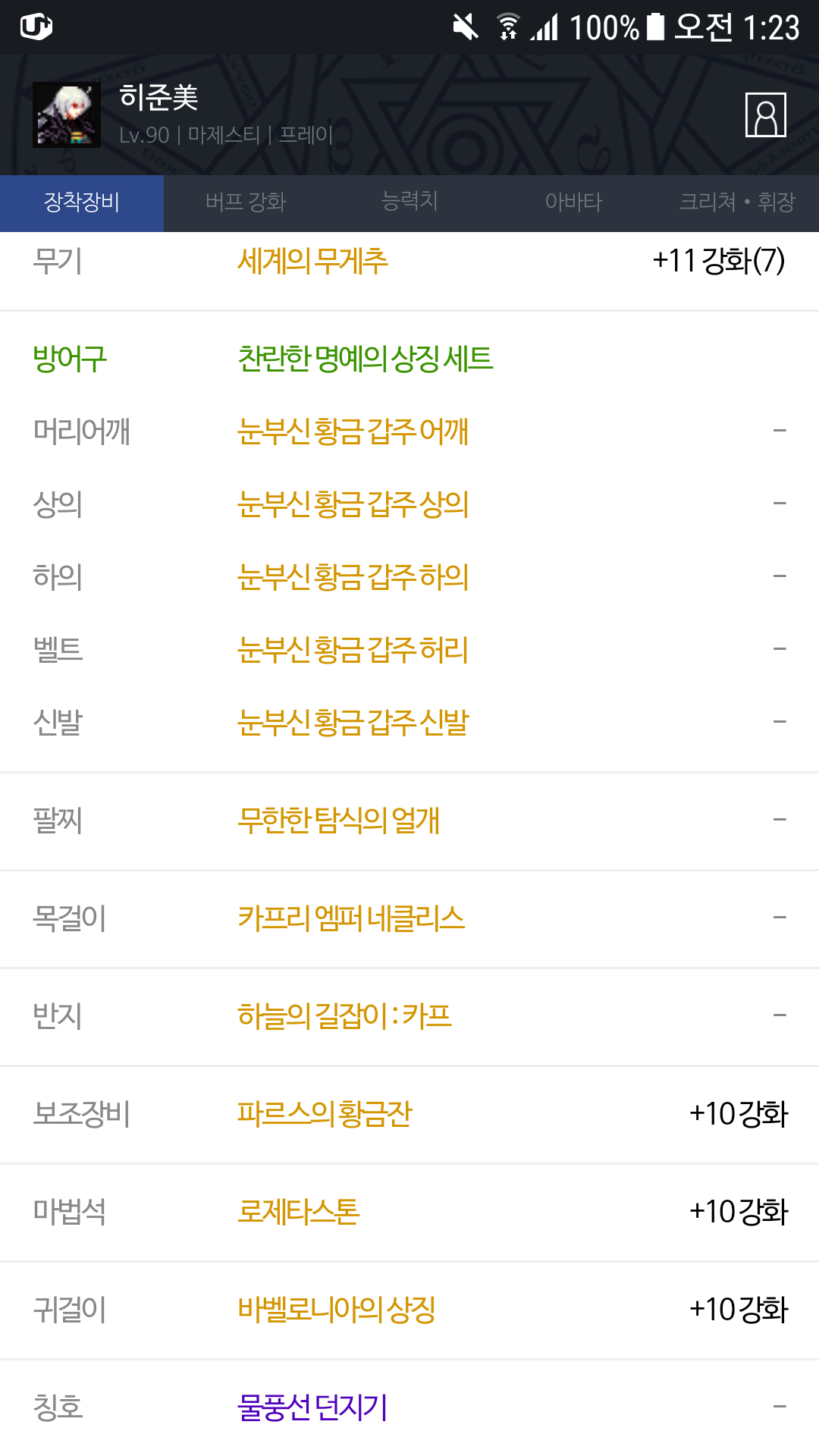The image size is (819, 1456).
Task: Open 눈부신 황금 갑주 신발 item
Action: click(x=353, y=723)
